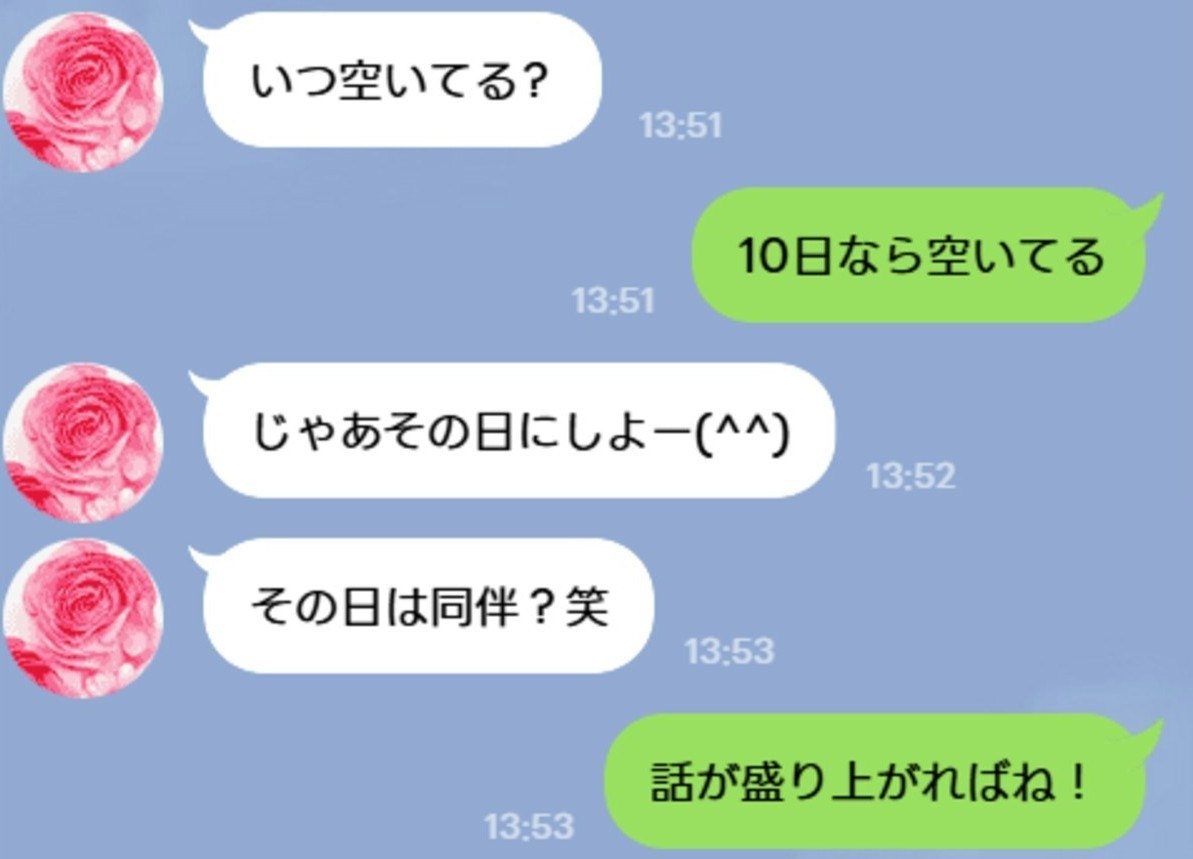
Task: Tap the rose avatar next to じゃあその日にしよー
Action: [x=83, y=442]
